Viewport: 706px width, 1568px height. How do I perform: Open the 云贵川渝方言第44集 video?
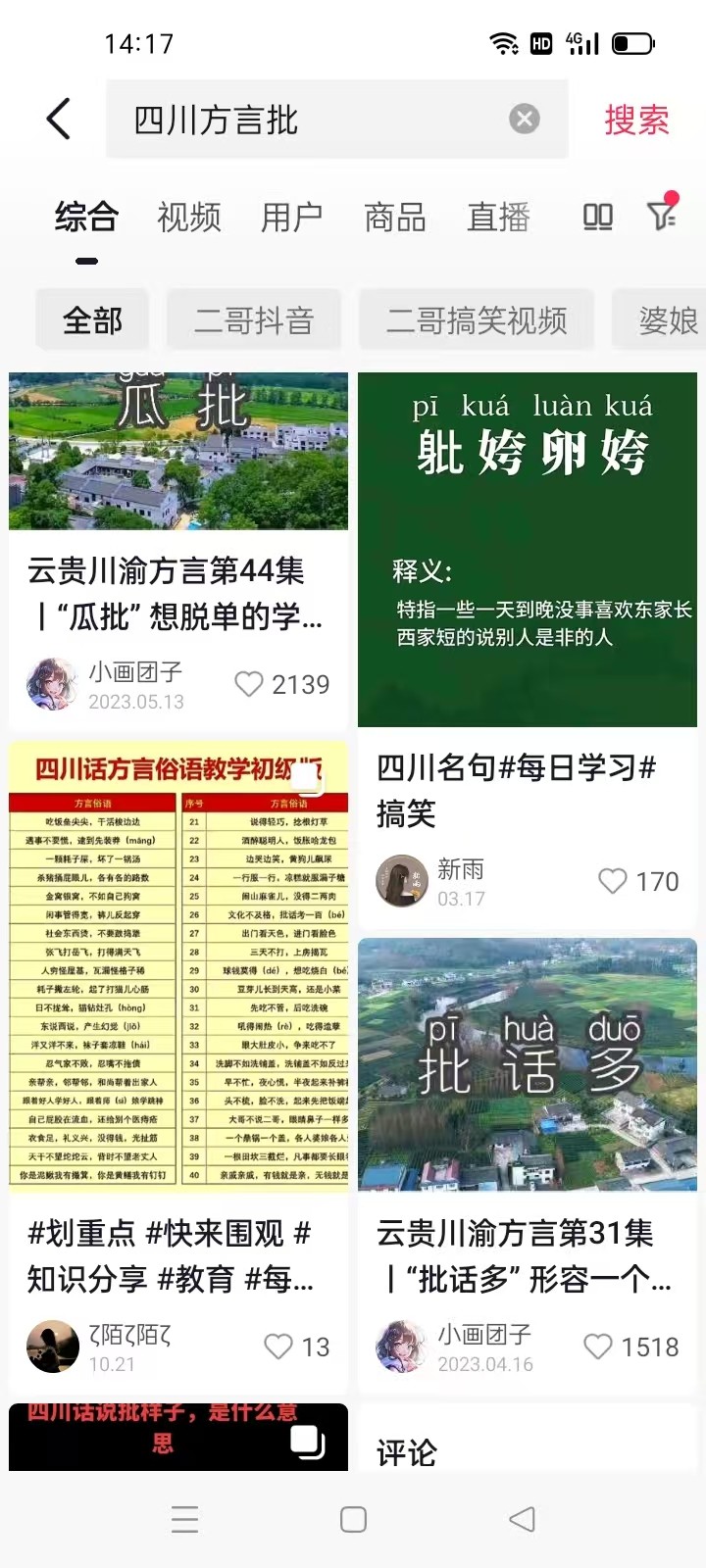click(x=178, y=451)
